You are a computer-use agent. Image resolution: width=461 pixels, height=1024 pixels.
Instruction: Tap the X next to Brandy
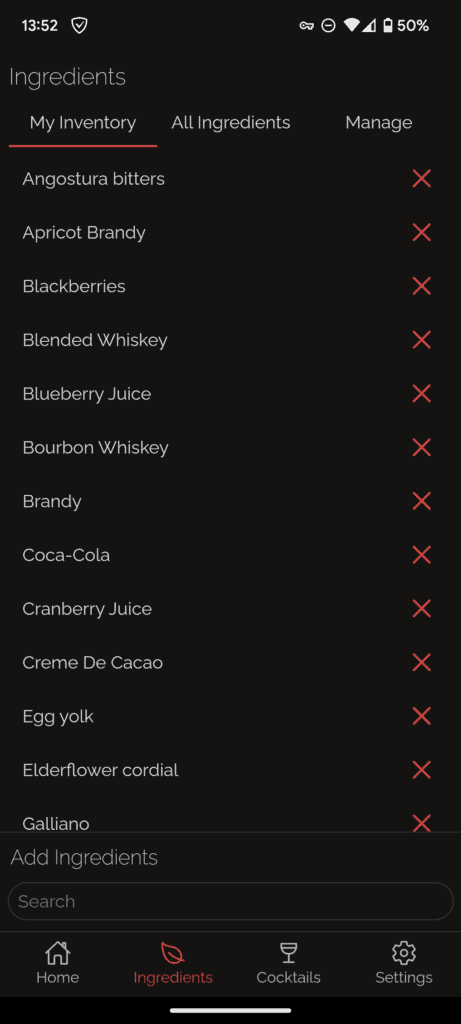(422, 501)
